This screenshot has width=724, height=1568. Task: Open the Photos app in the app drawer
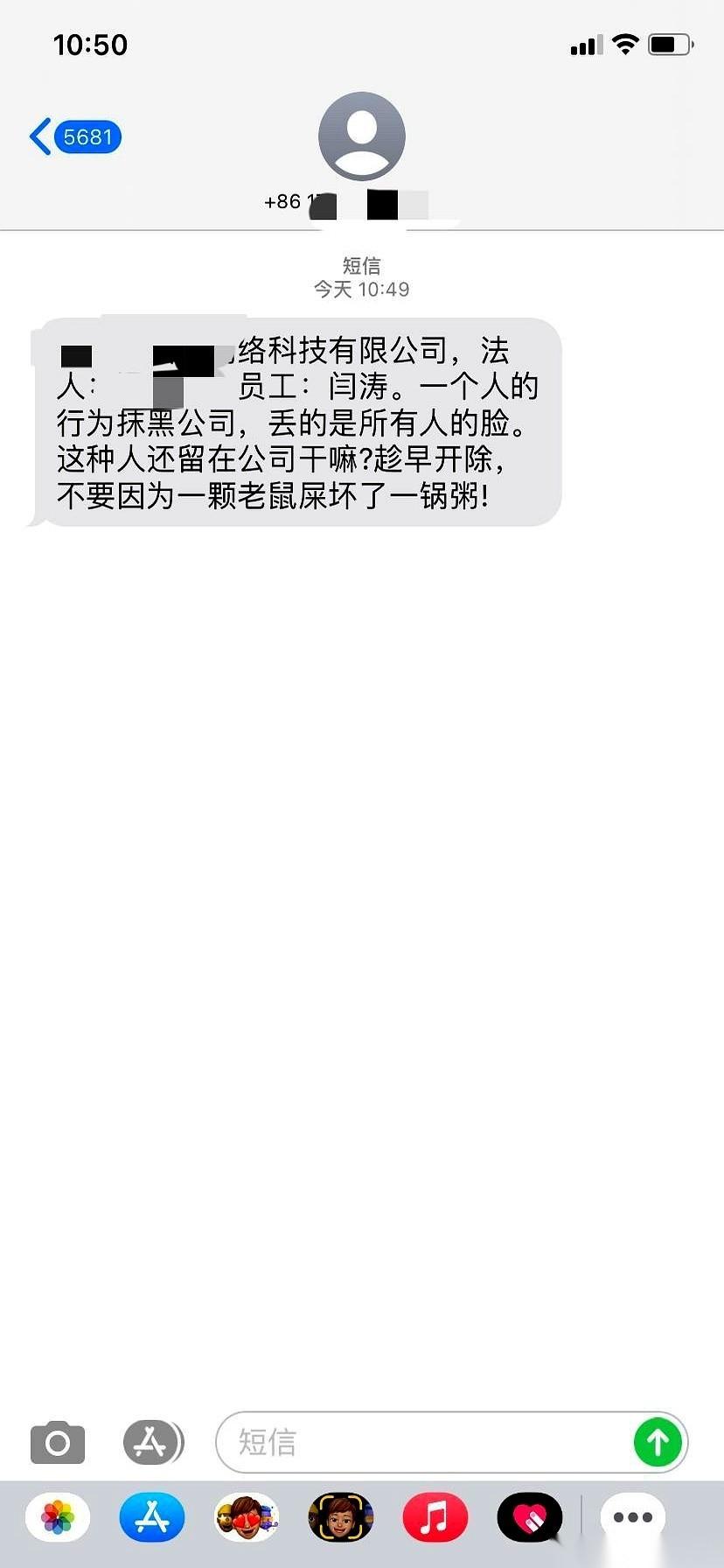(57, 1518)
